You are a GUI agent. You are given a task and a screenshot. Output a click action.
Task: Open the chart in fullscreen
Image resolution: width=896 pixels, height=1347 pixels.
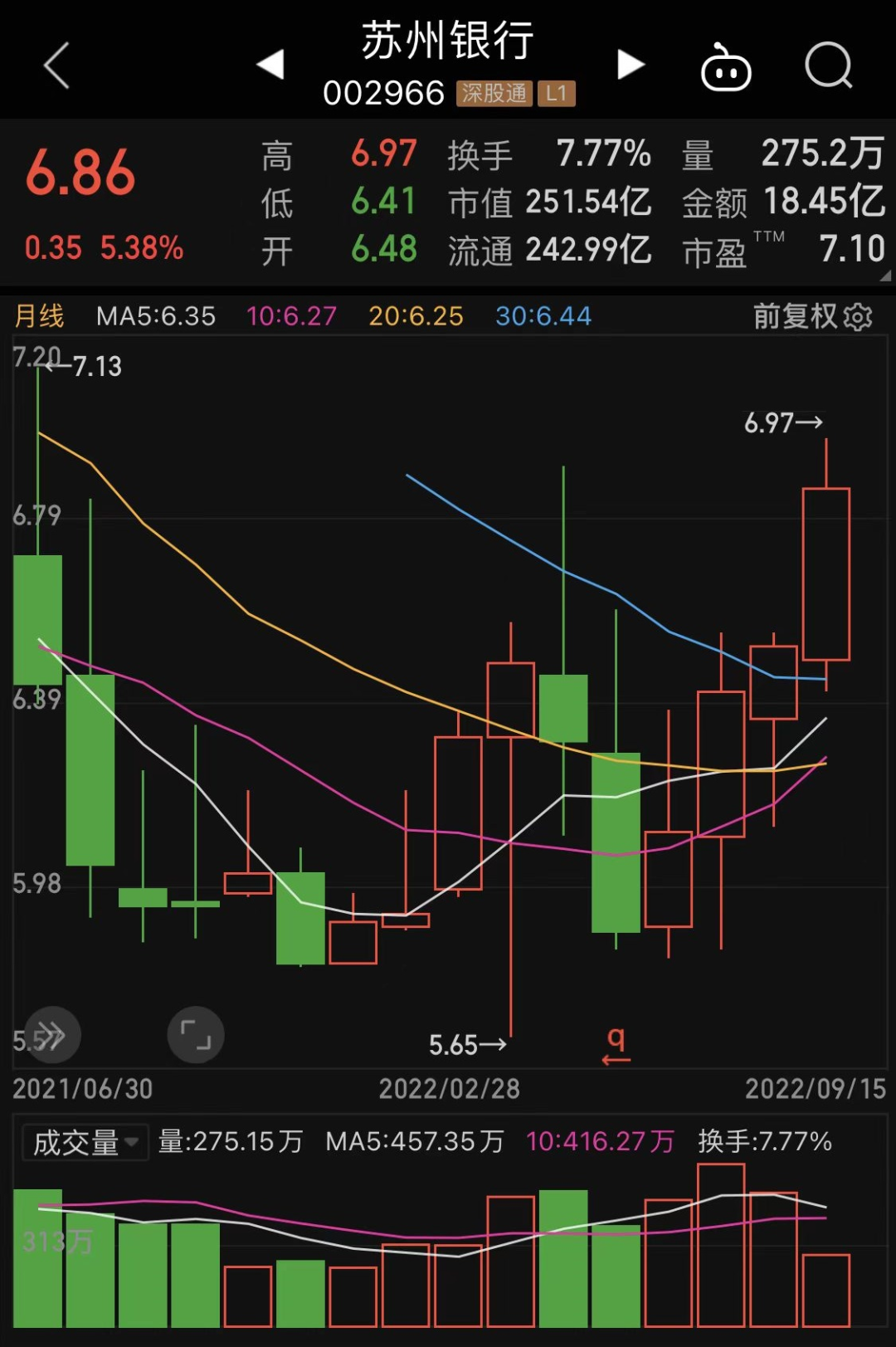(x=196, y=1035)
